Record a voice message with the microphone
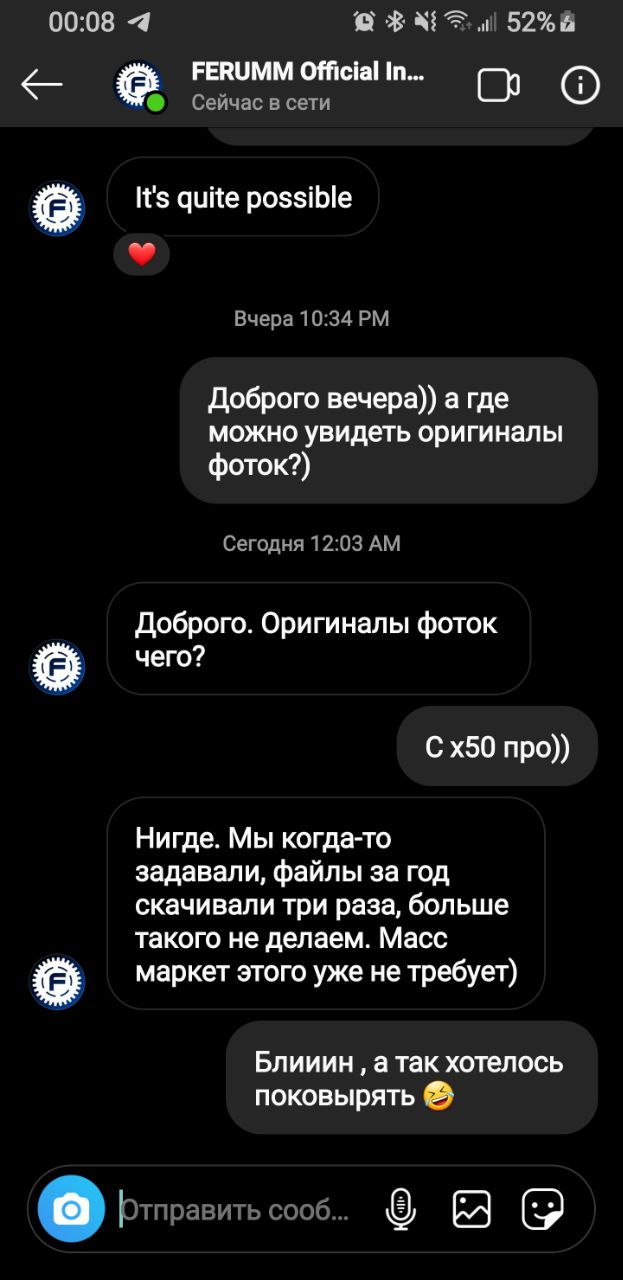The width and height of the screenshot is (623, 1280). point(400,1211)
